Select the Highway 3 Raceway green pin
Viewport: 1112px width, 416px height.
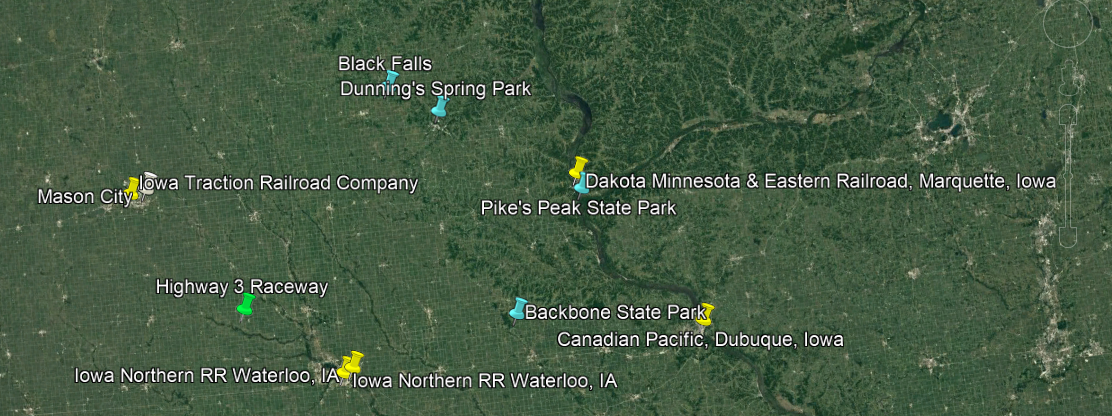(245, 305)
